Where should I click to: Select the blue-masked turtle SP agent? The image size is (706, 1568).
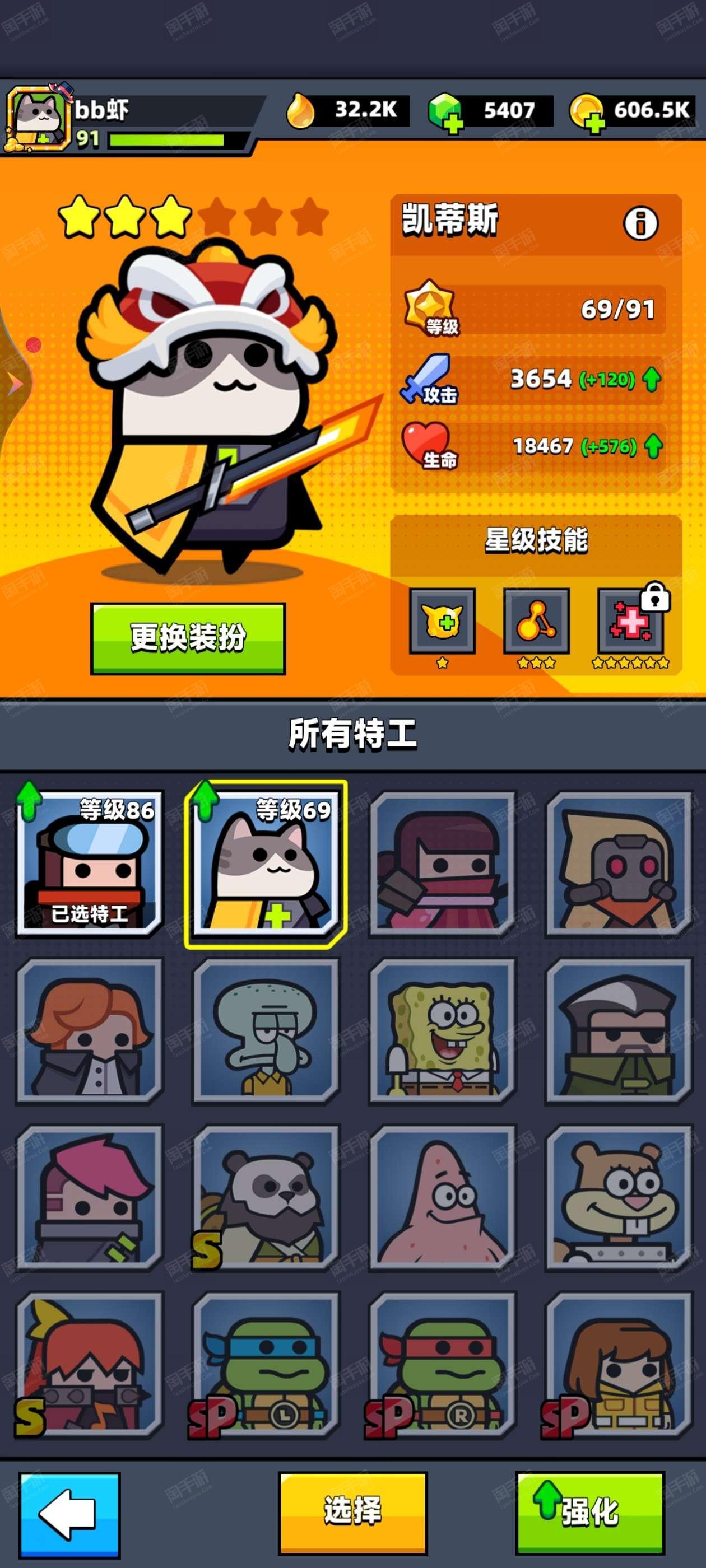tap(266, 1365)
